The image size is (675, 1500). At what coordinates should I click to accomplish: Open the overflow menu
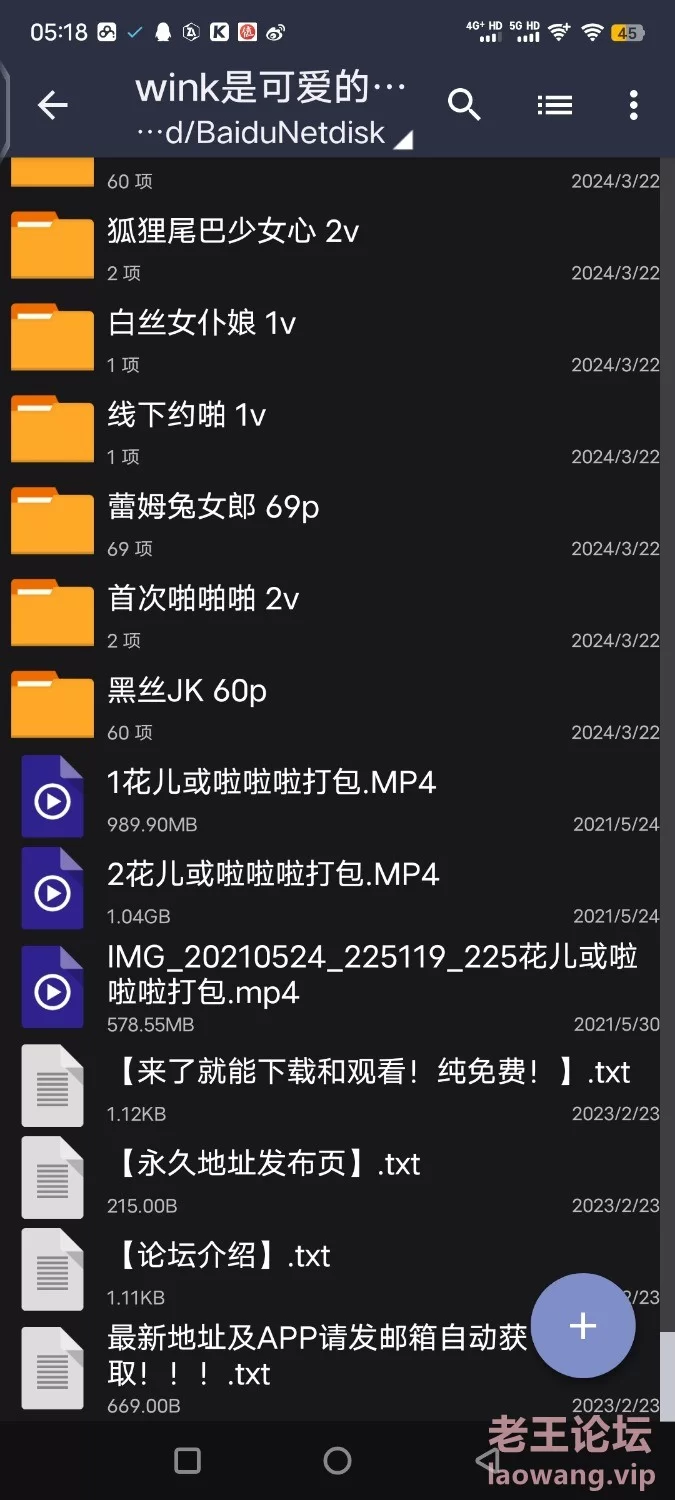pos(633,105)
